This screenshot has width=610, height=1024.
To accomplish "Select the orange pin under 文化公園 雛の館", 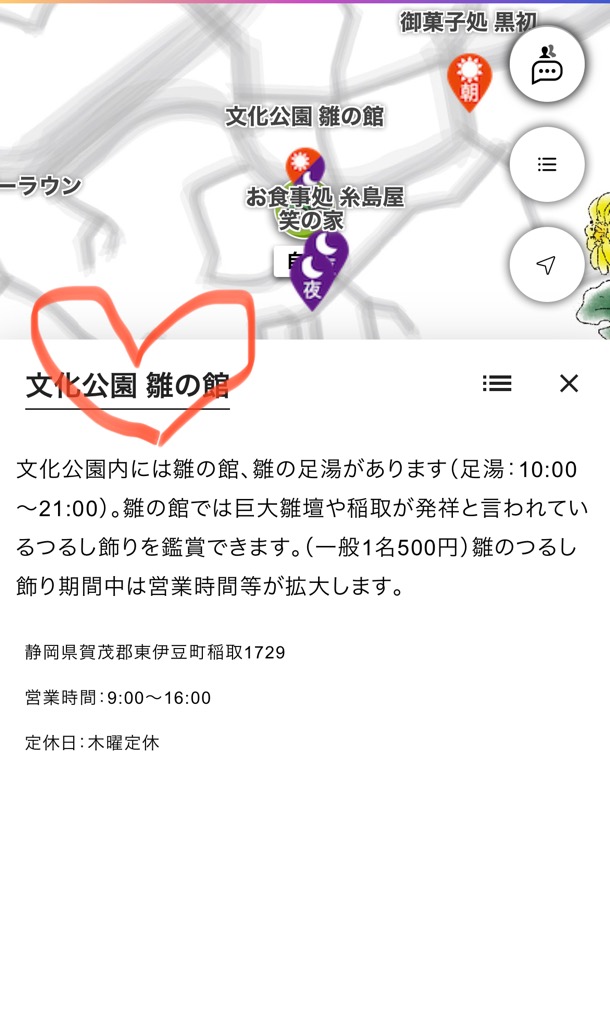I will click(299, 162).
